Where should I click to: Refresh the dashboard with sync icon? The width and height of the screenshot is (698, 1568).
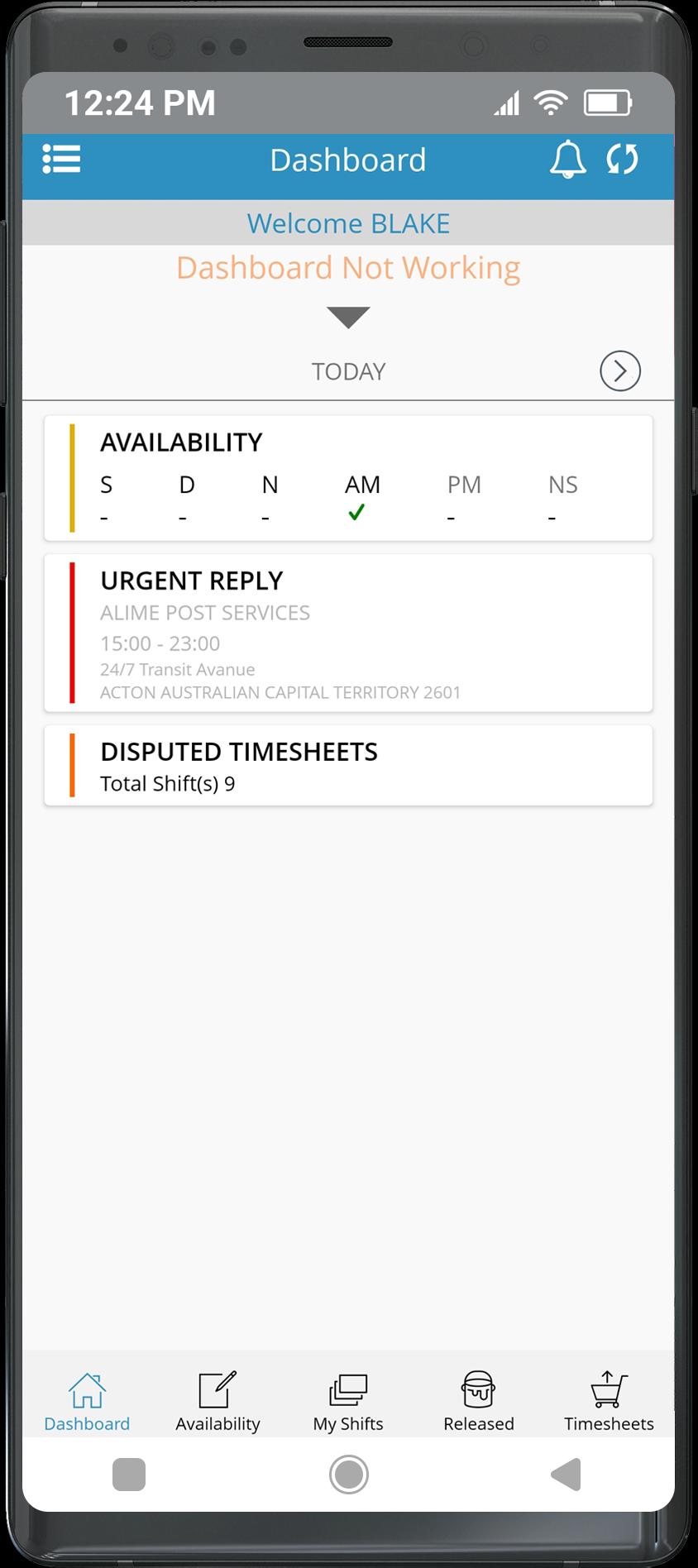[x=622, y=159]
